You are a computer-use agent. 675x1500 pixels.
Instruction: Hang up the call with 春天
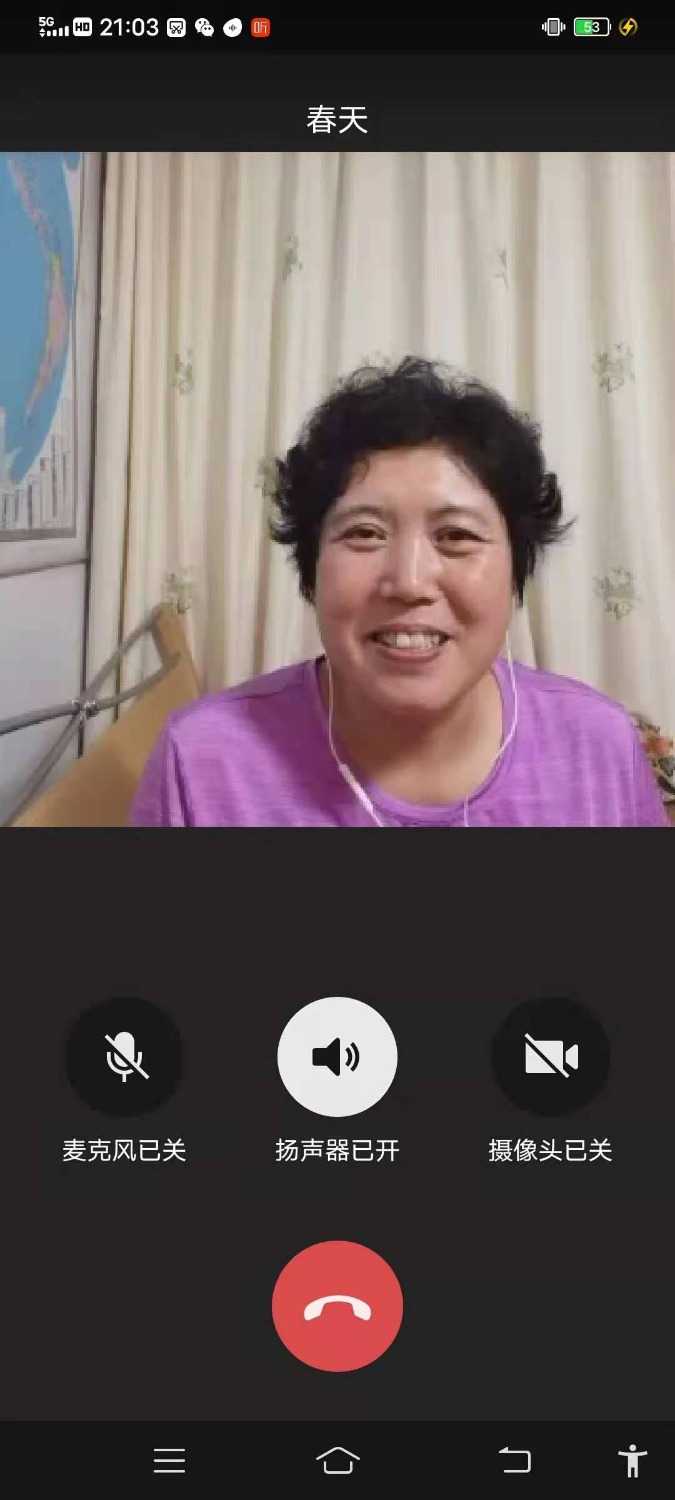click(337, 1306)
